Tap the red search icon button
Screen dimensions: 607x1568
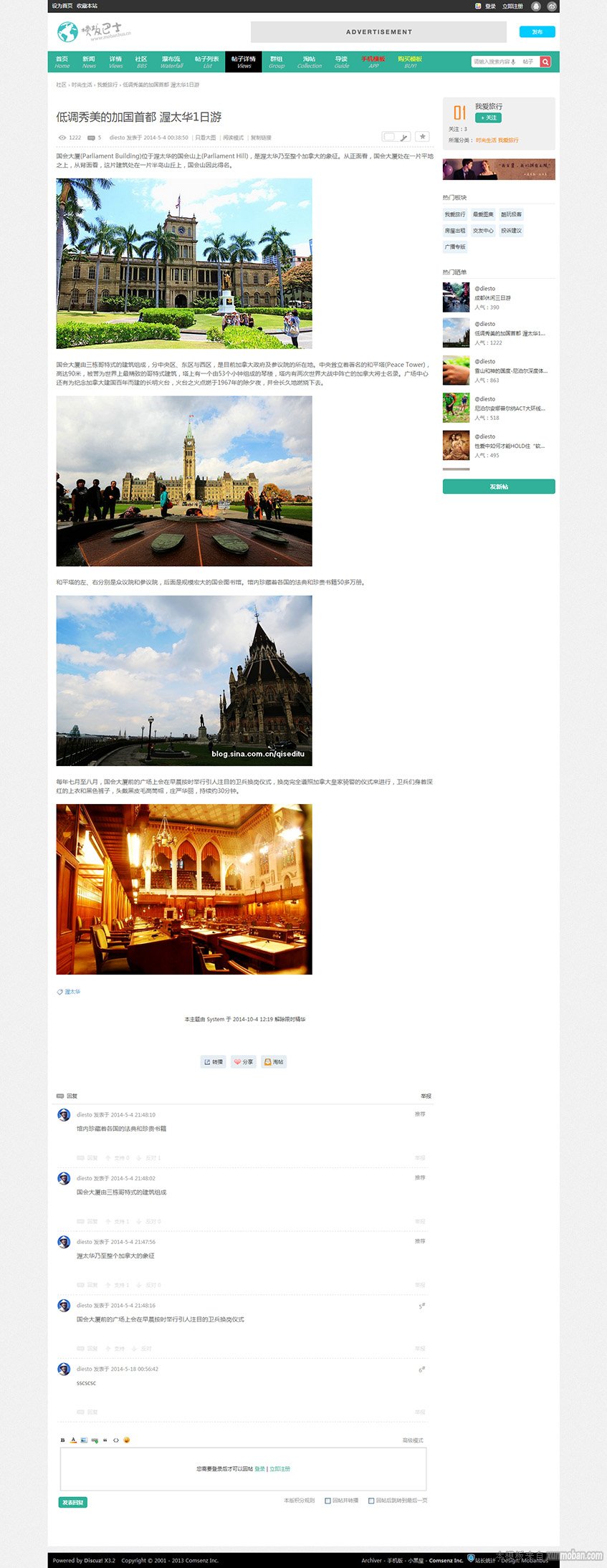pos(545,62)
